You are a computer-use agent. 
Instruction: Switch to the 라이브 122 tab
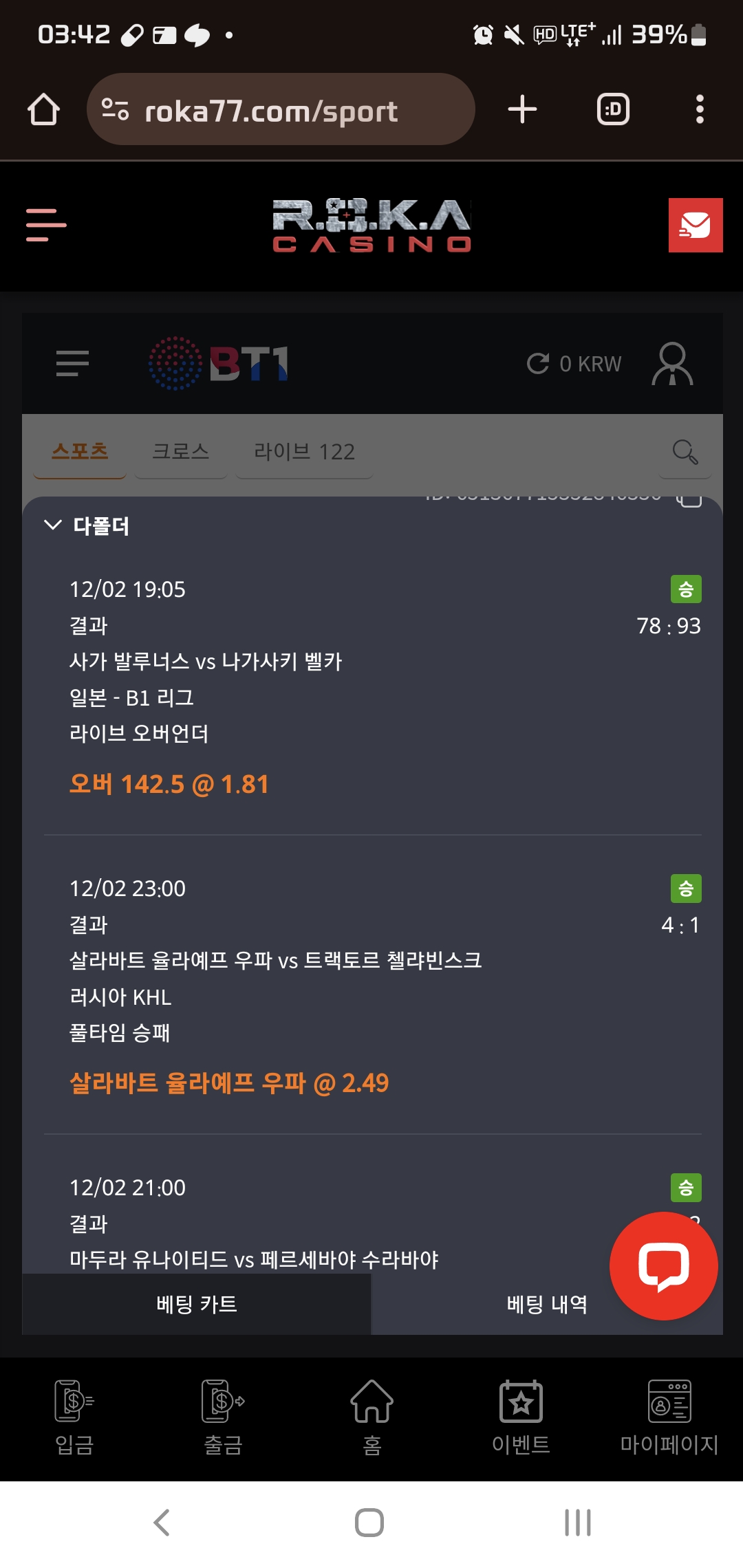(304, 452)
